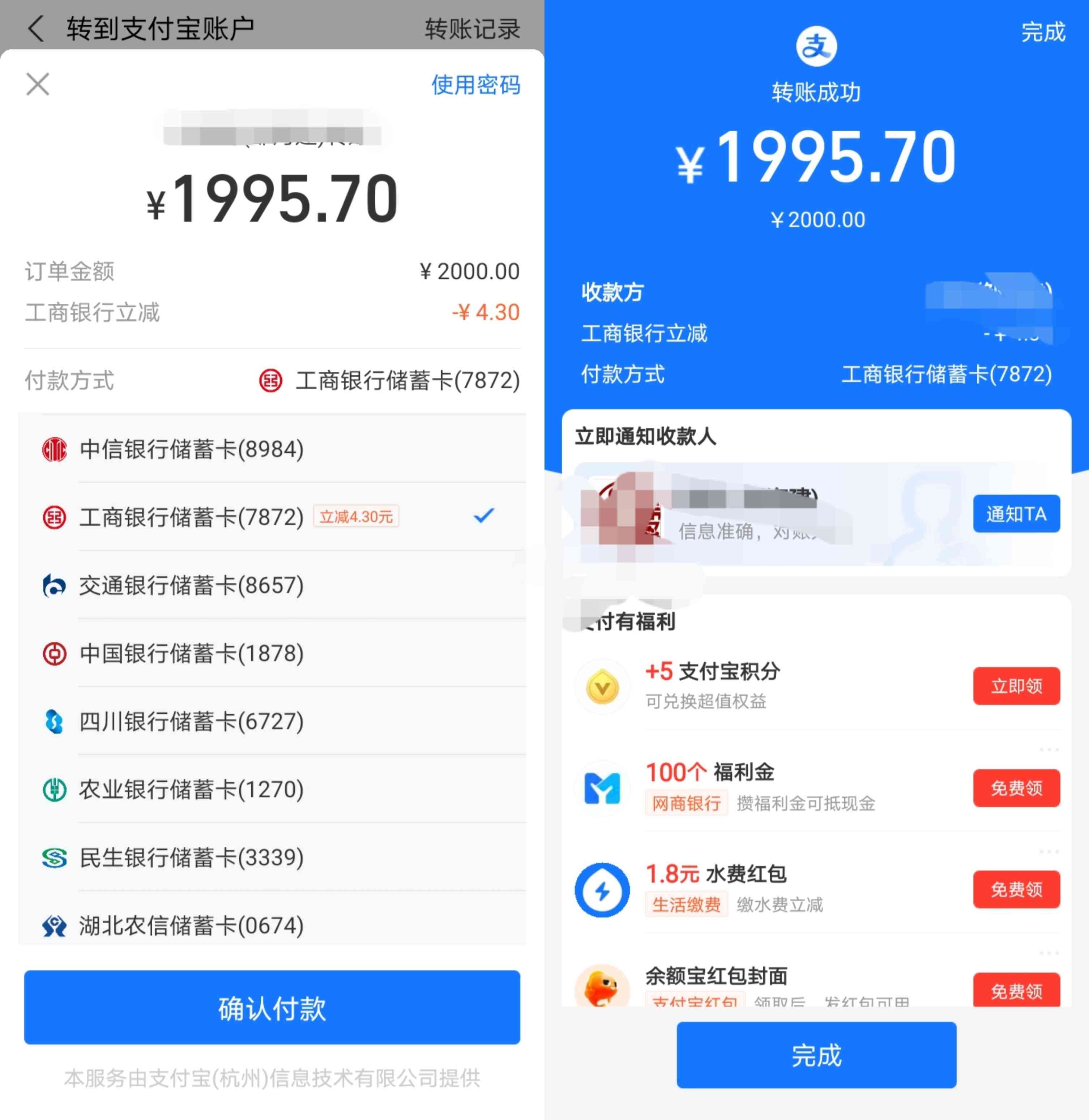Close the payment confirmation sheet
Image resolution: width=1089 pixels, height=1120 pixels.
coord(38,84)
